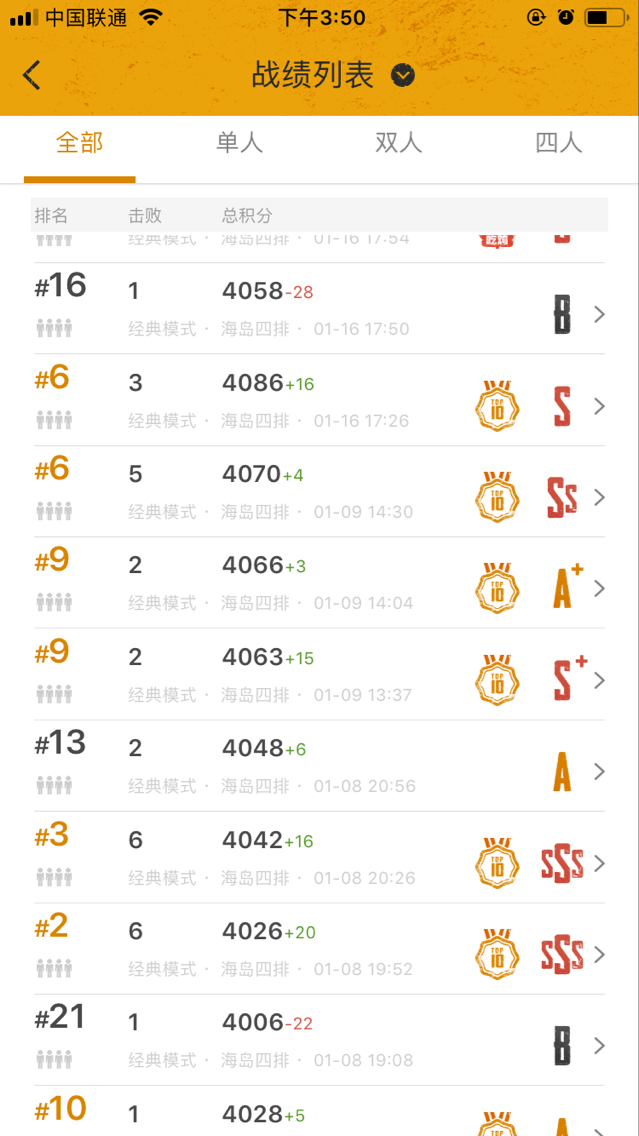Image resolution: width=639 pixels, height=1136 pixels.
Task: Select the 双人 tab
Action: point(399,143)
